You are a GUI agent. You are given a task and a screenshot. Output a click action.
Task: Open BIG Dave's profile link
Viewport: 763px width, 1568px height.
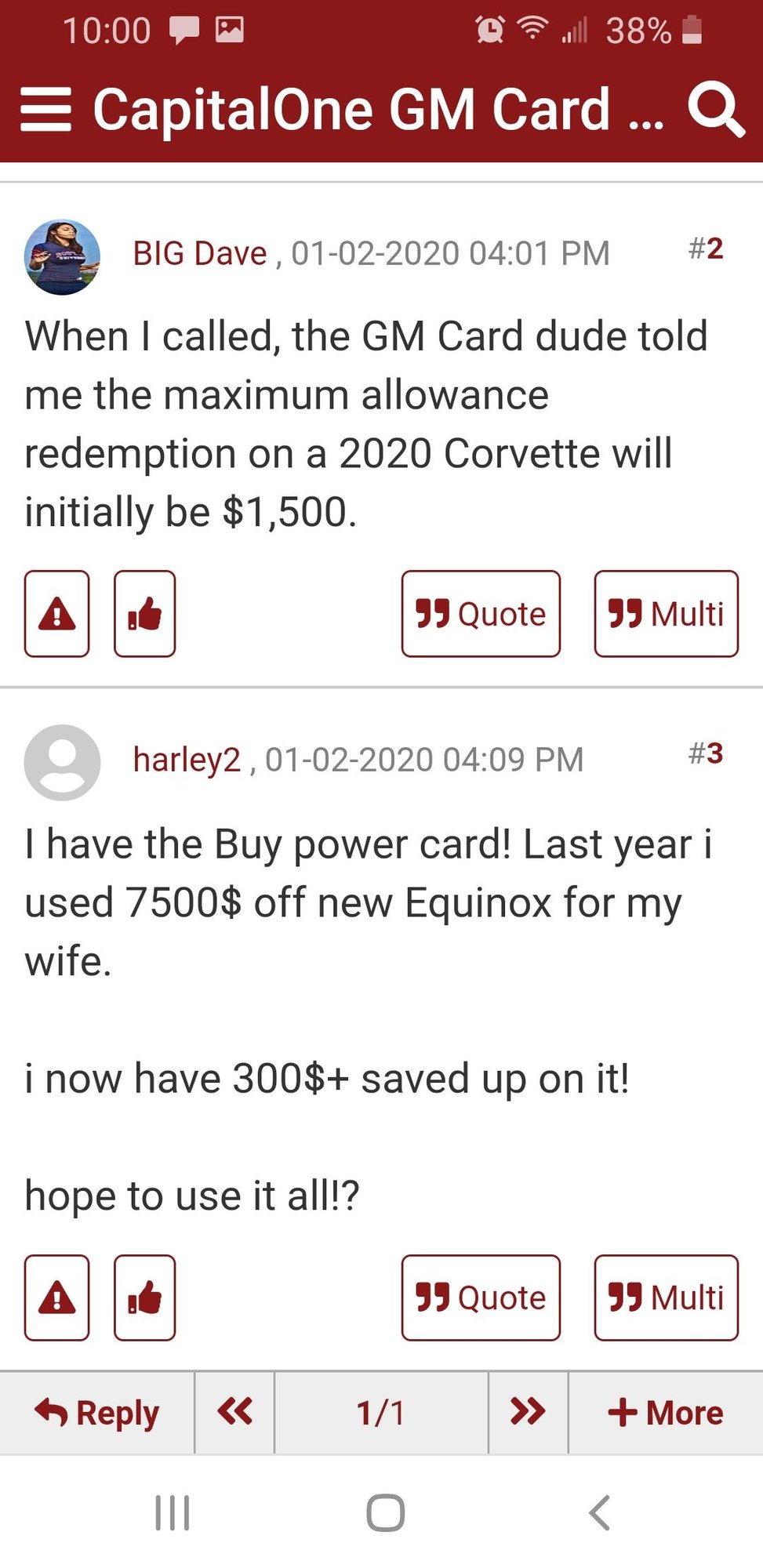click(200, 253)
